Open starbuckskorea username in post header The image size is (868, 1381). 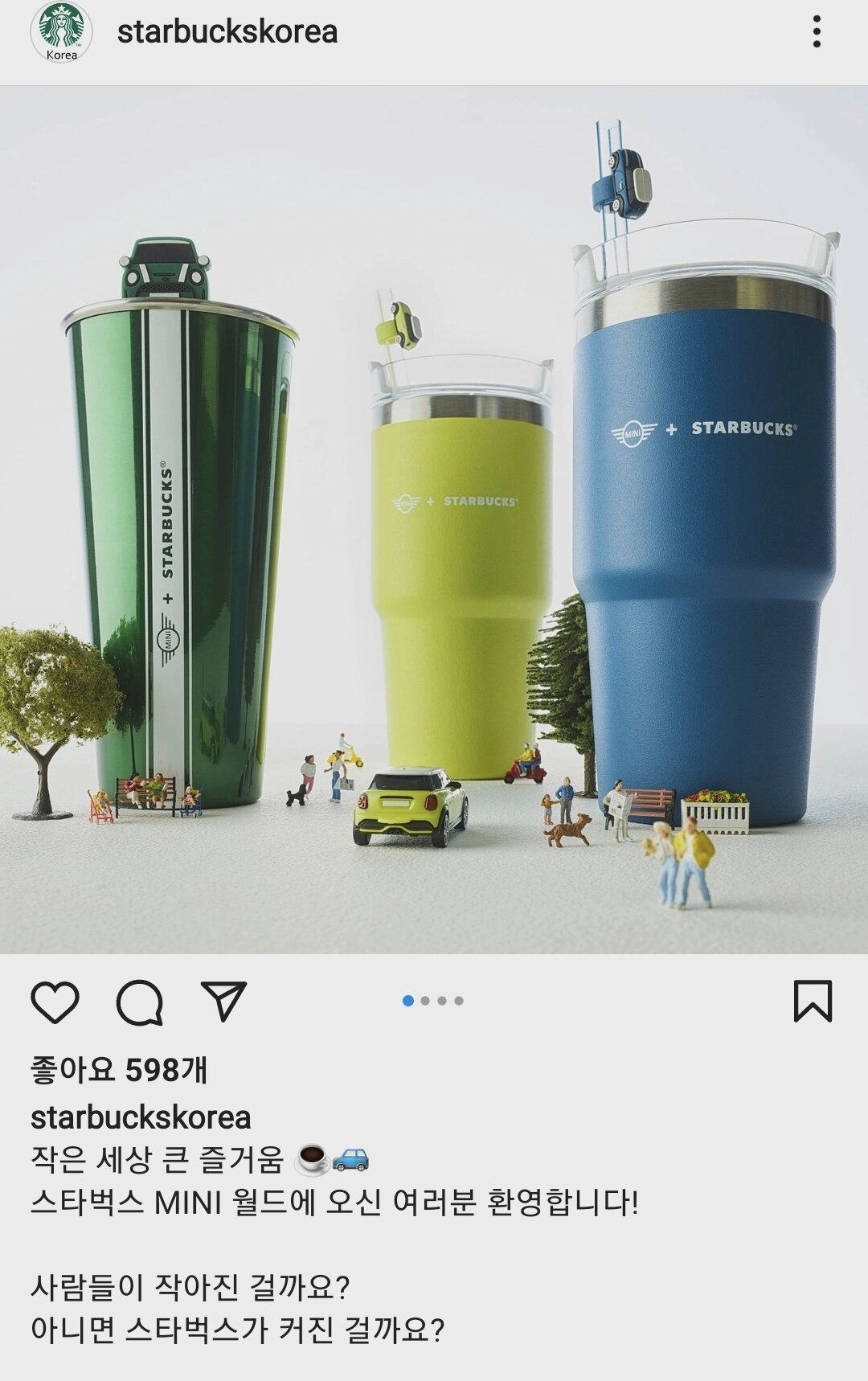[227, 32]
